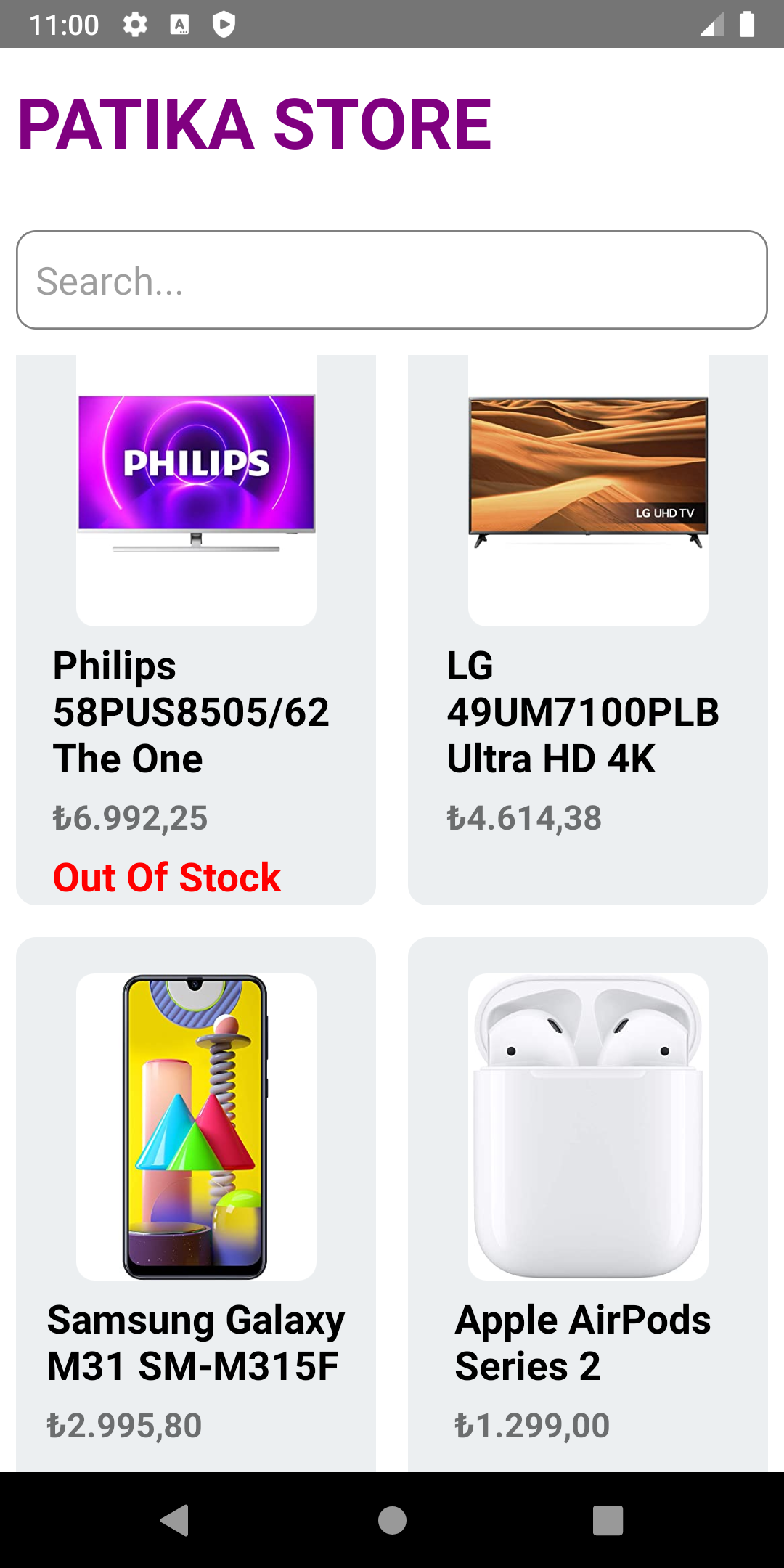Image resolution: width=784 pixels, height=1568 pixels.
Task: Open the Android settings gear icon
Action: pyautogui.click(x=134, y=24)
